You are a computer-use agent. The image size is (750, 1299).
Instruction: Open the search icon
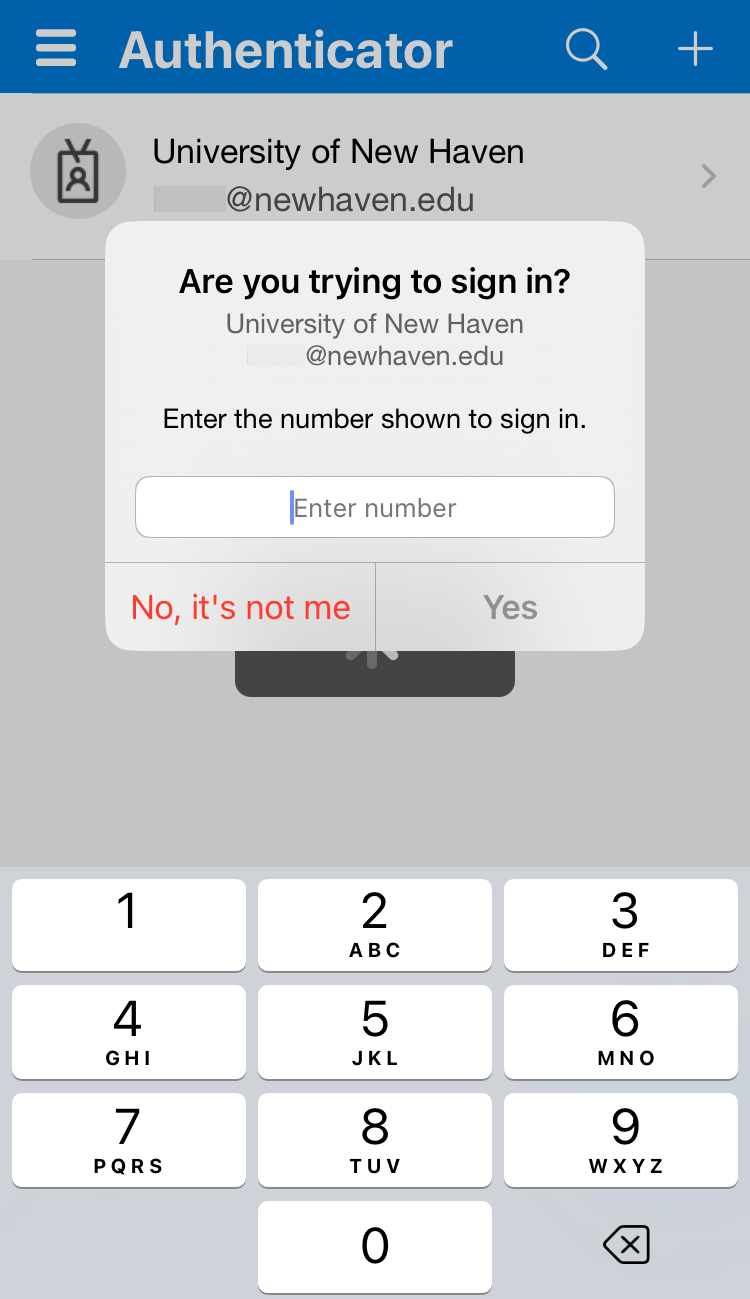(x=586, y=48)
